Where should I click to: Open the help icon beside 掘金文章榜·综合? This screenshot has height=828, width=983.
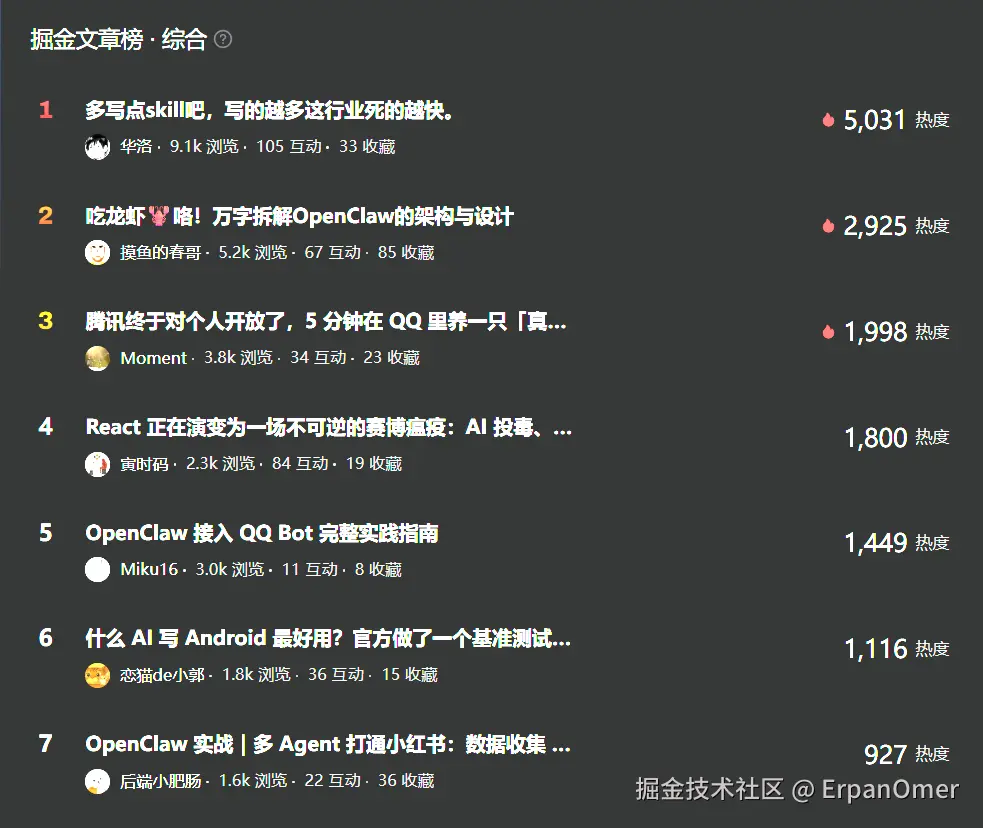pos(223,40)
